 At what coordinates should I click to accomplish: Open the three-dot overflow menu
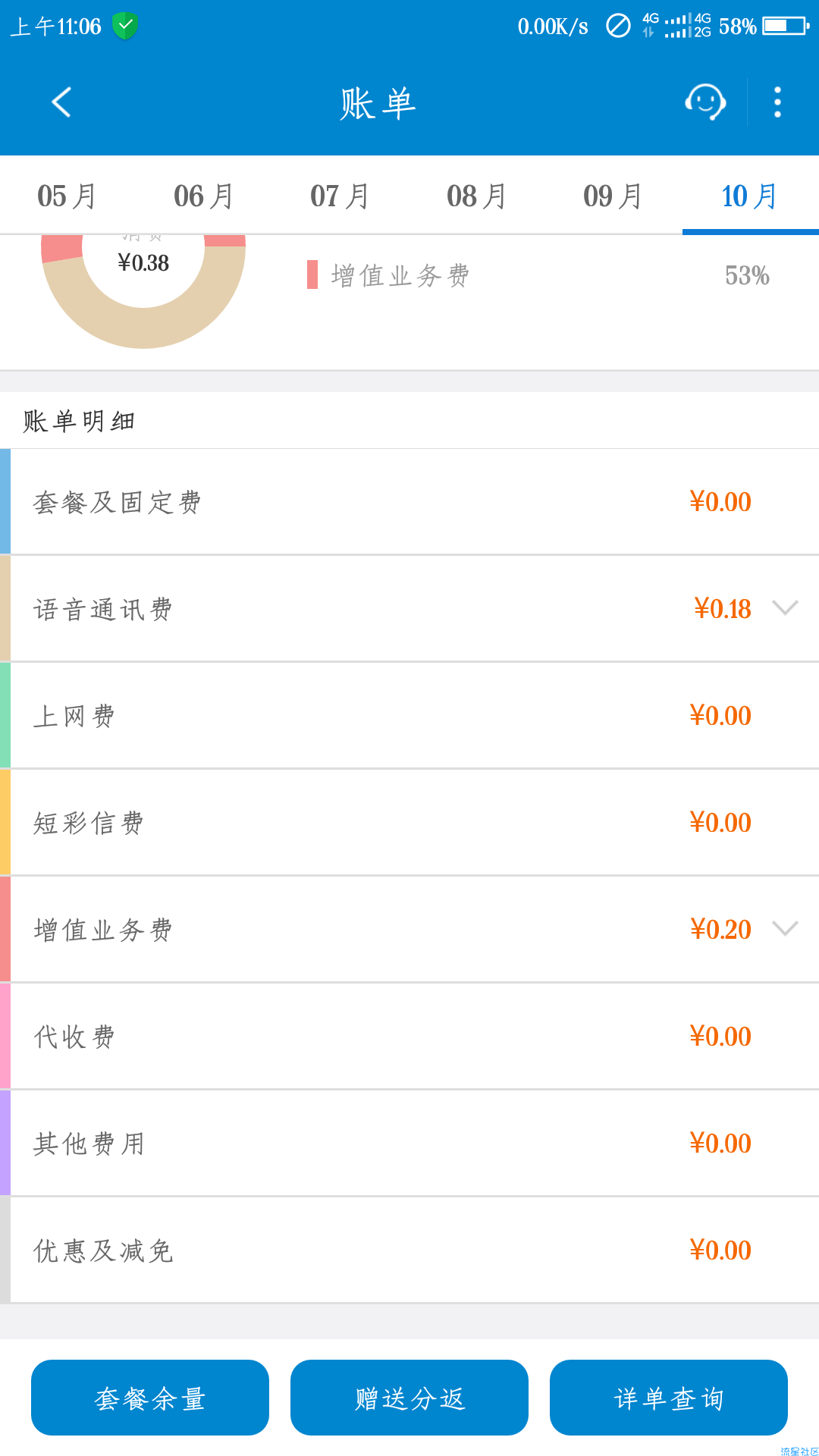click(777, 102)
